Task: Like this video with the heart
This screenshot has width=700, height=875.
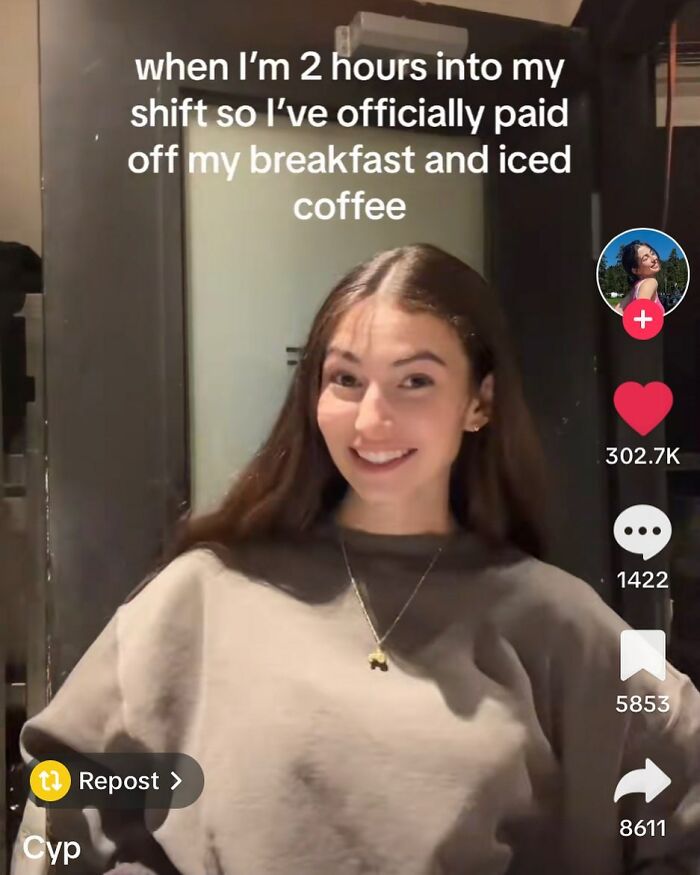Action: click(x=642, y=409)
